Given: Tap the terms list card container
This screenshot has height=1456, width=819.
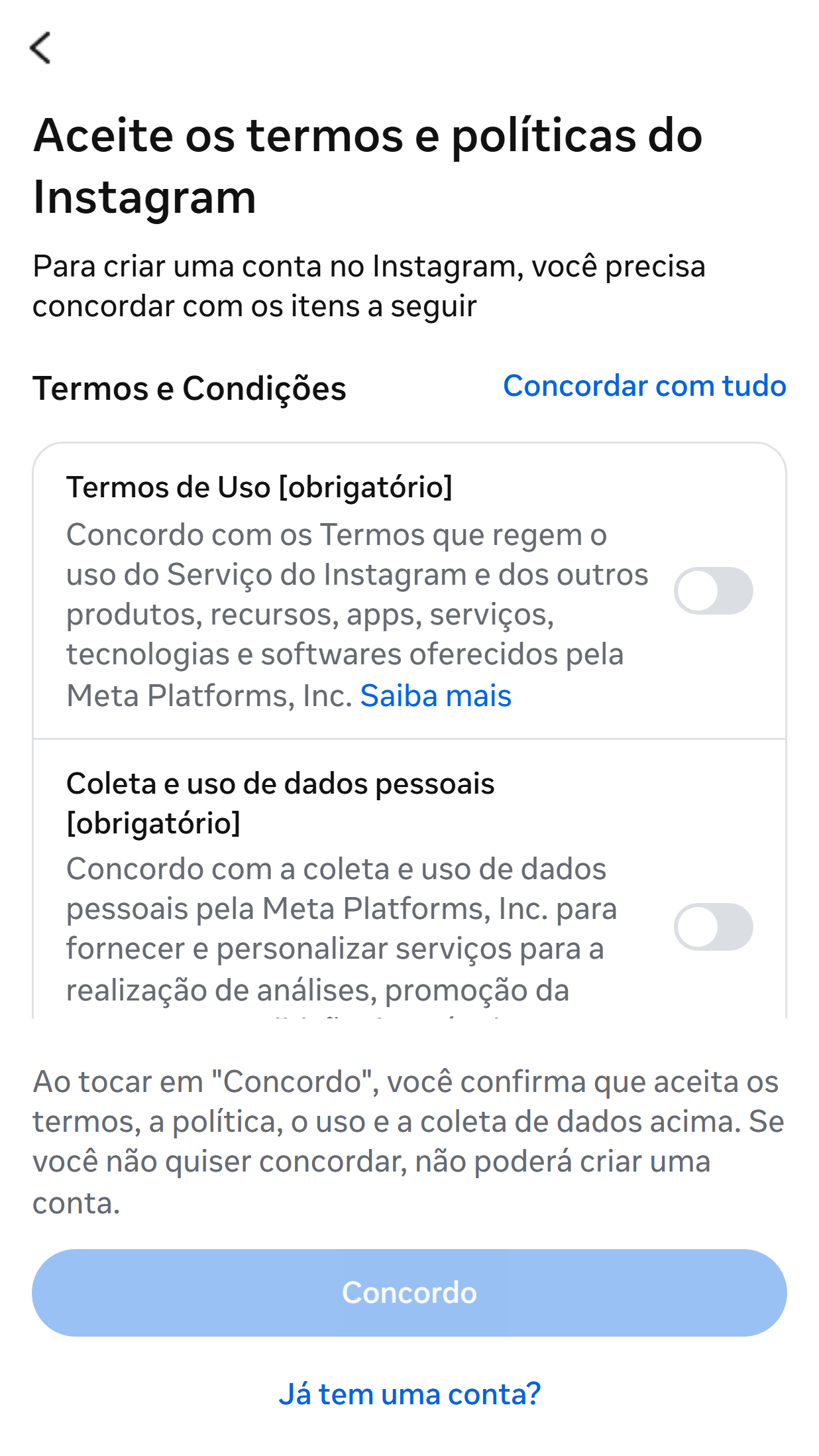Looking at the screenshot, I should point(409,729).
